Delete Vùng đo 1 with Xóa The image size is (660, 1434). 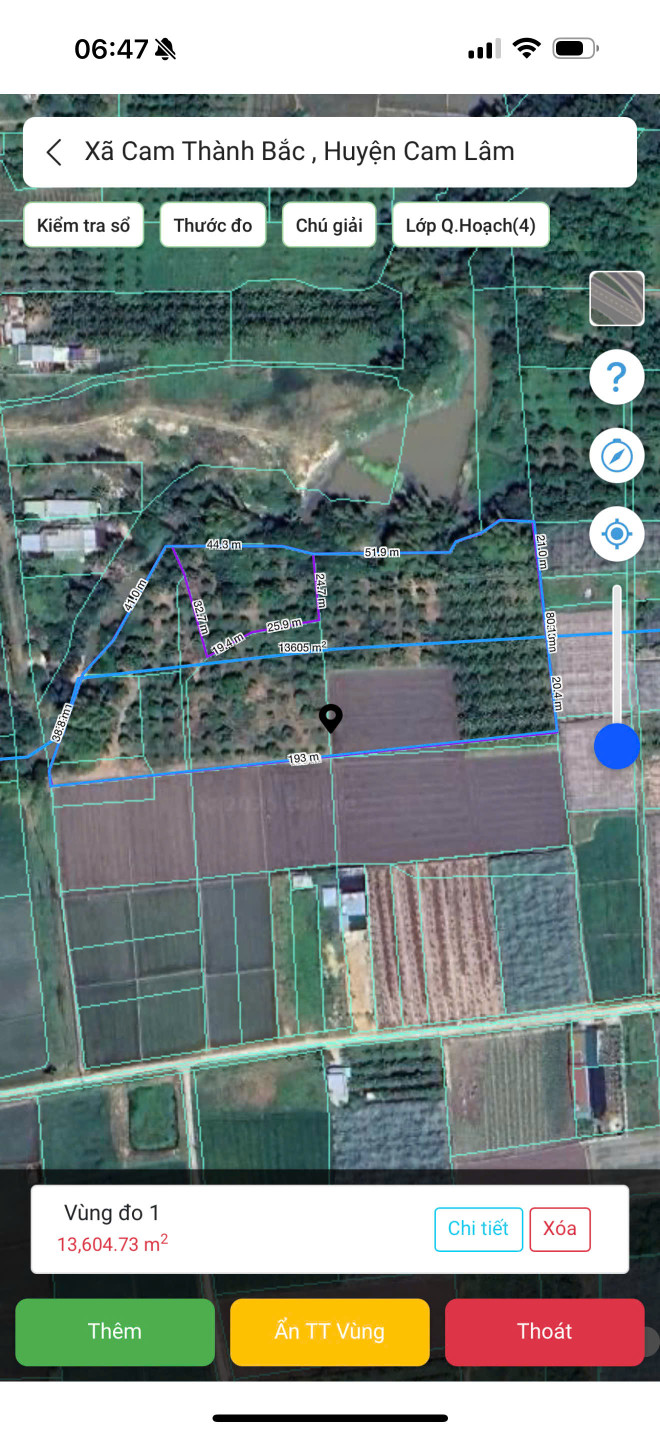pos(560,1229)
